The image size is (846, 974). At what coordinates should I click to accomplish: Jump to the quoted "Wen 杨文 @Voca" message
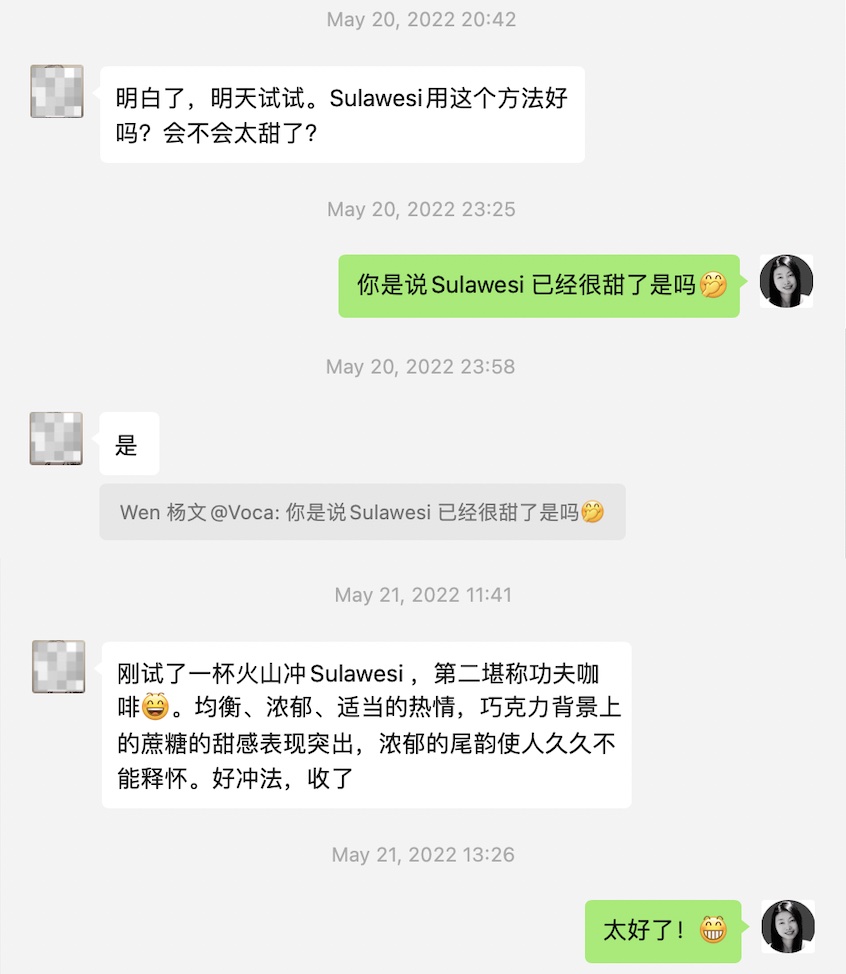point(362,512)
